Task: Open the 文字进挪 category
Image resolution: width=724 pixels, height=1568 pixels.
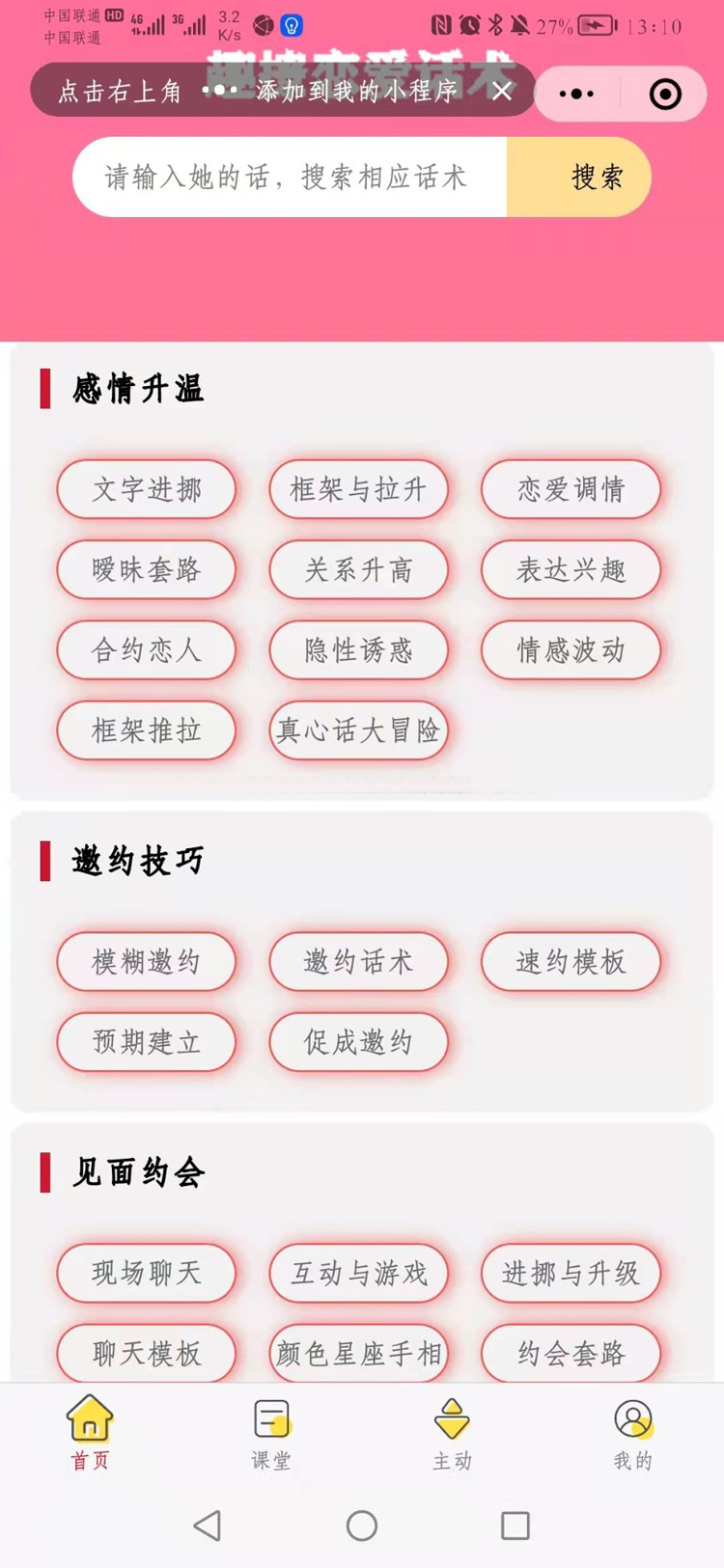Action: pos(147,489)
